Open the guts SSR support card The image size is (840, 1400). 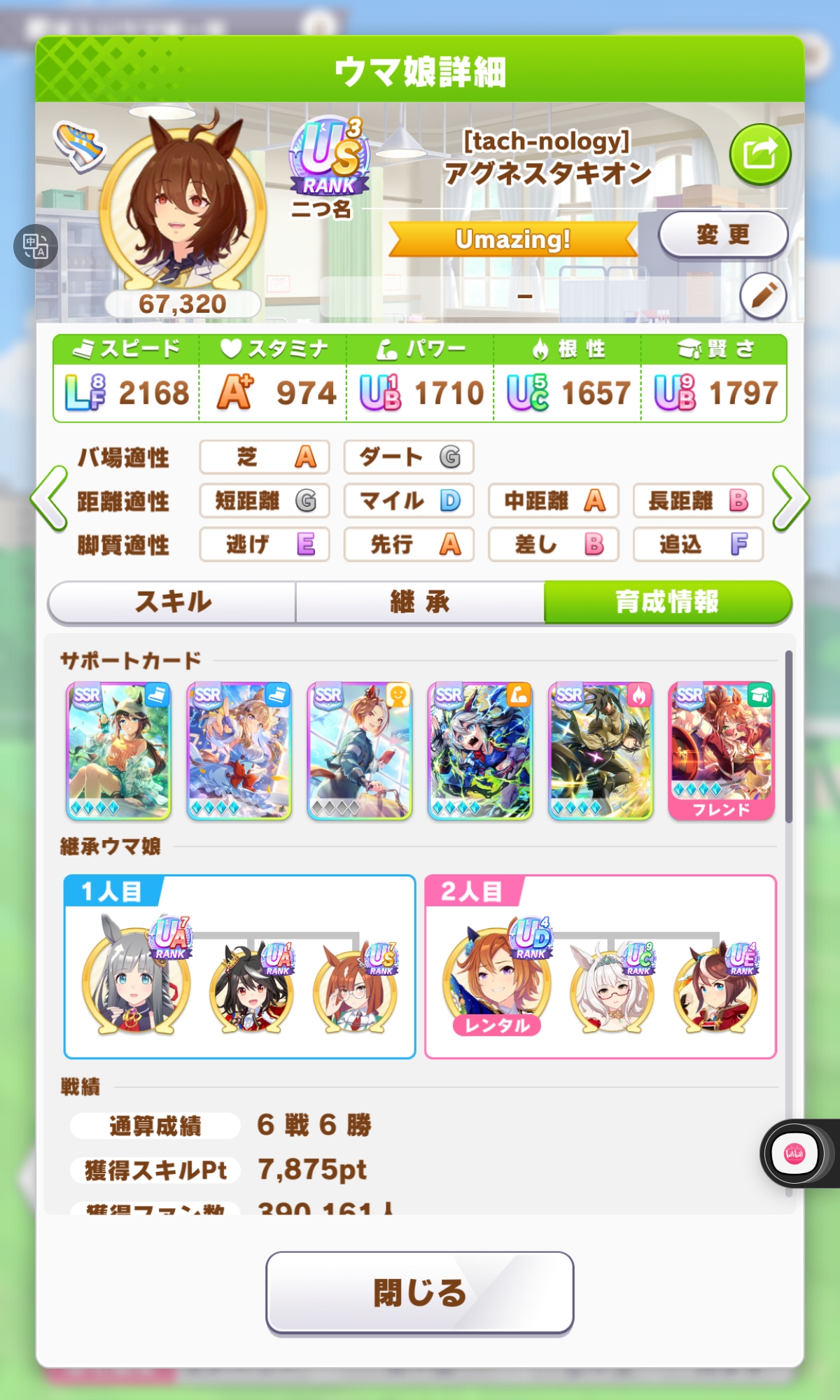coord(601,750)
